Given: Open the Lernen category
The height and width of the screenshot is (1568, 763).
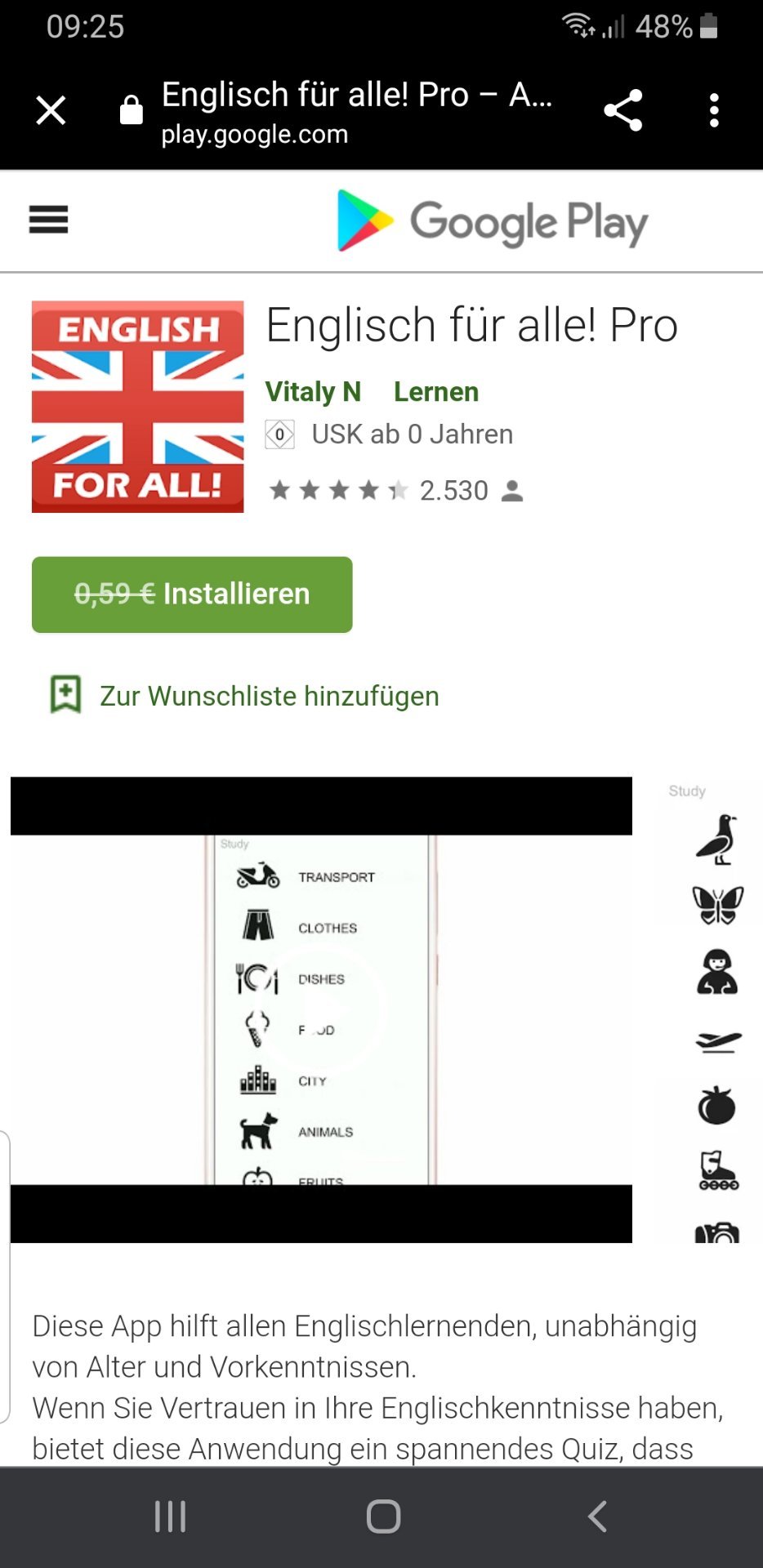Looking at the screenshot, I should [436, 392].
